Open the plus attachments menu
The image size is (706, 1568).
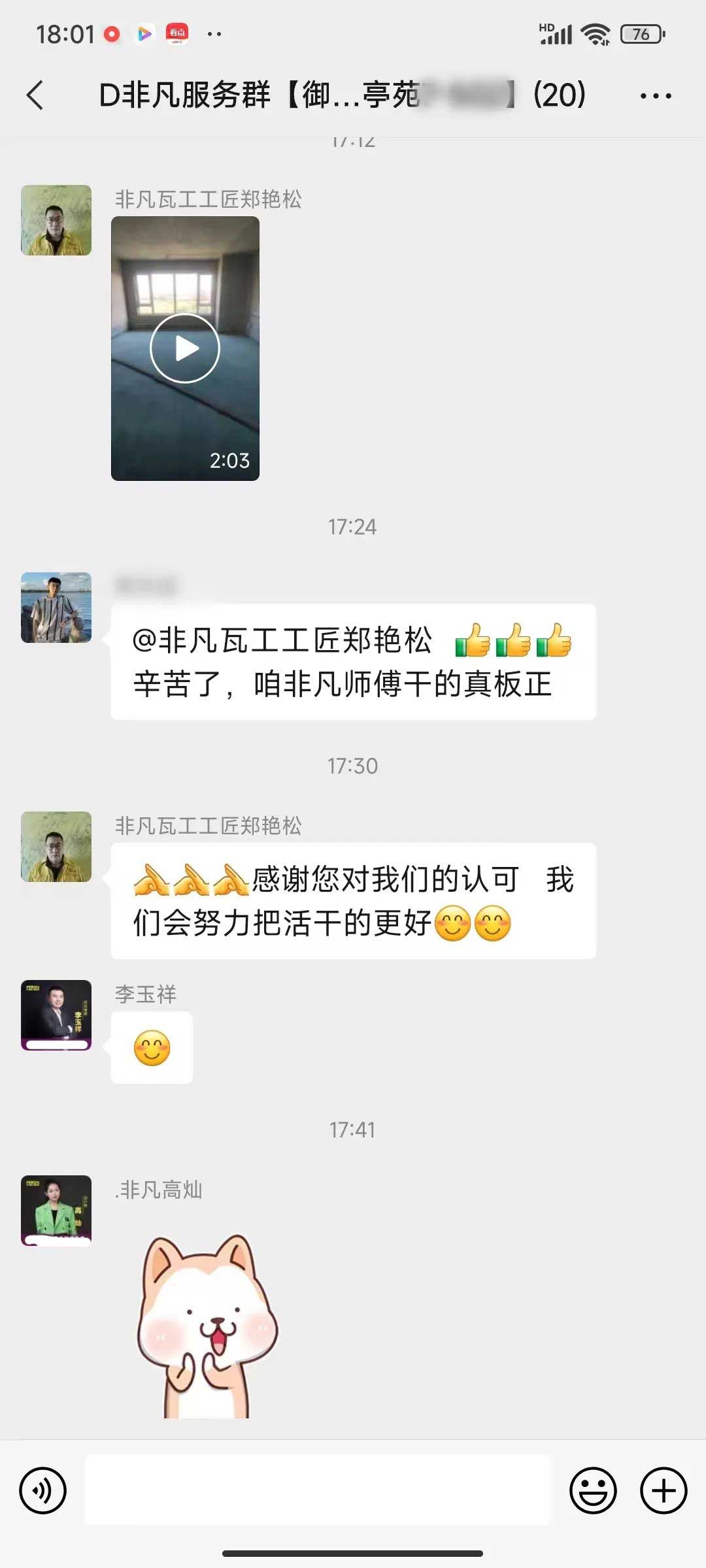point(663,1492)
